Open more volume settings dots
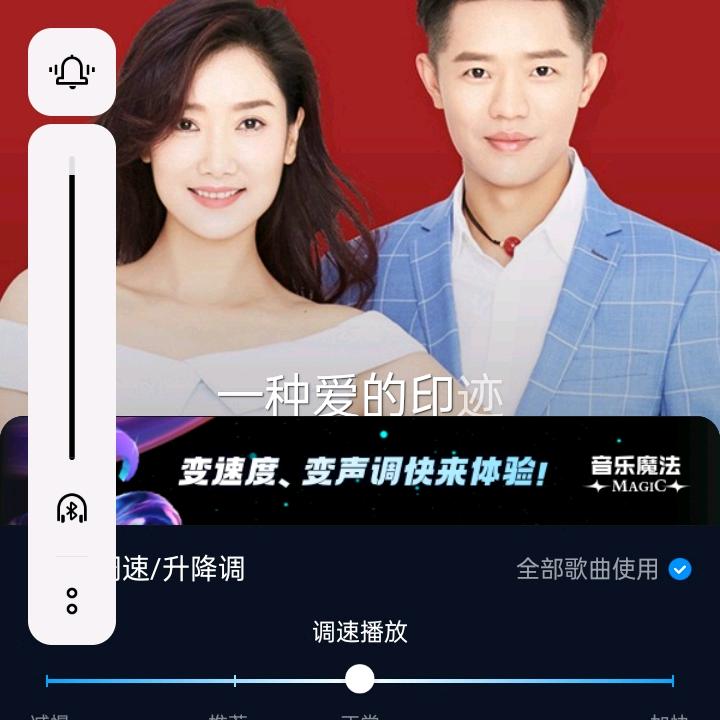The height and width of the screenshot is (720, 720). 72,601
